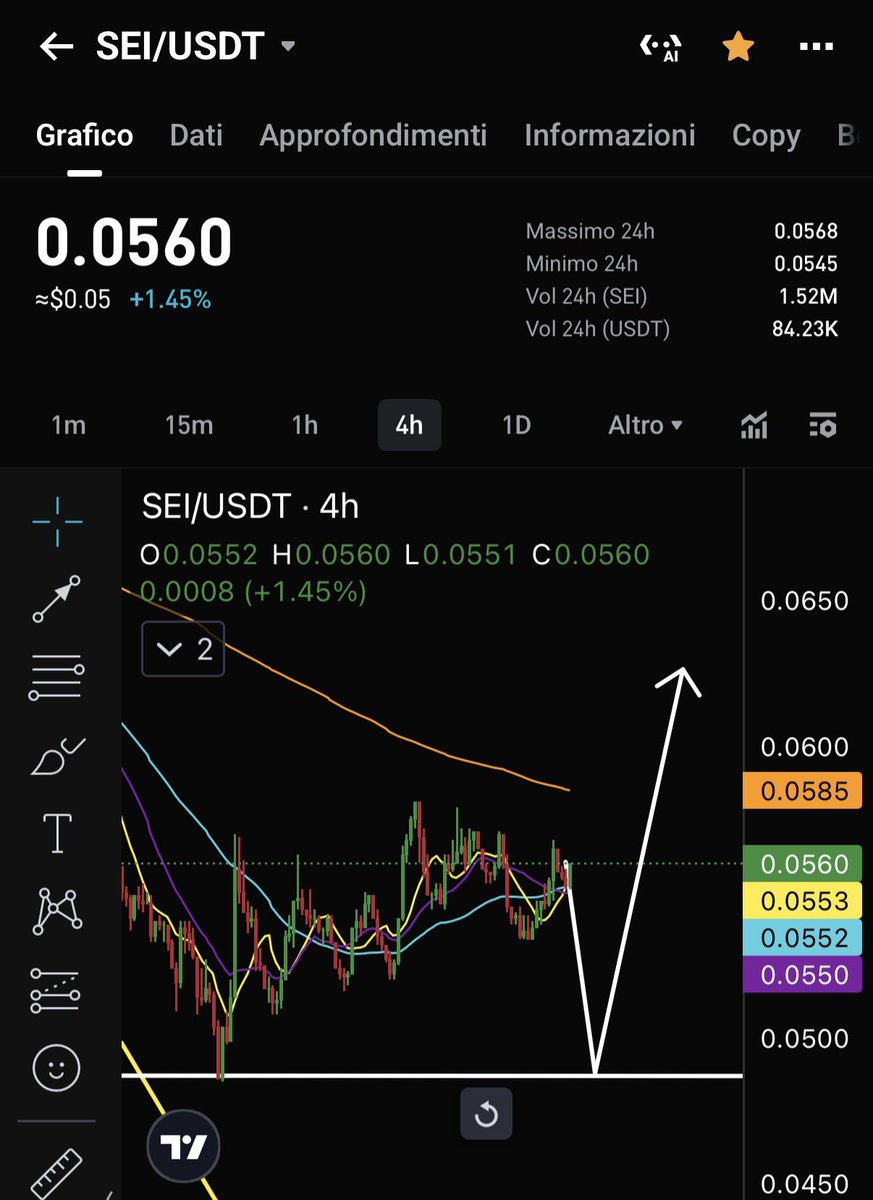Select the 1D timeframe
The width and height of the screenshot is (873, 1200).
coord(516,426)
